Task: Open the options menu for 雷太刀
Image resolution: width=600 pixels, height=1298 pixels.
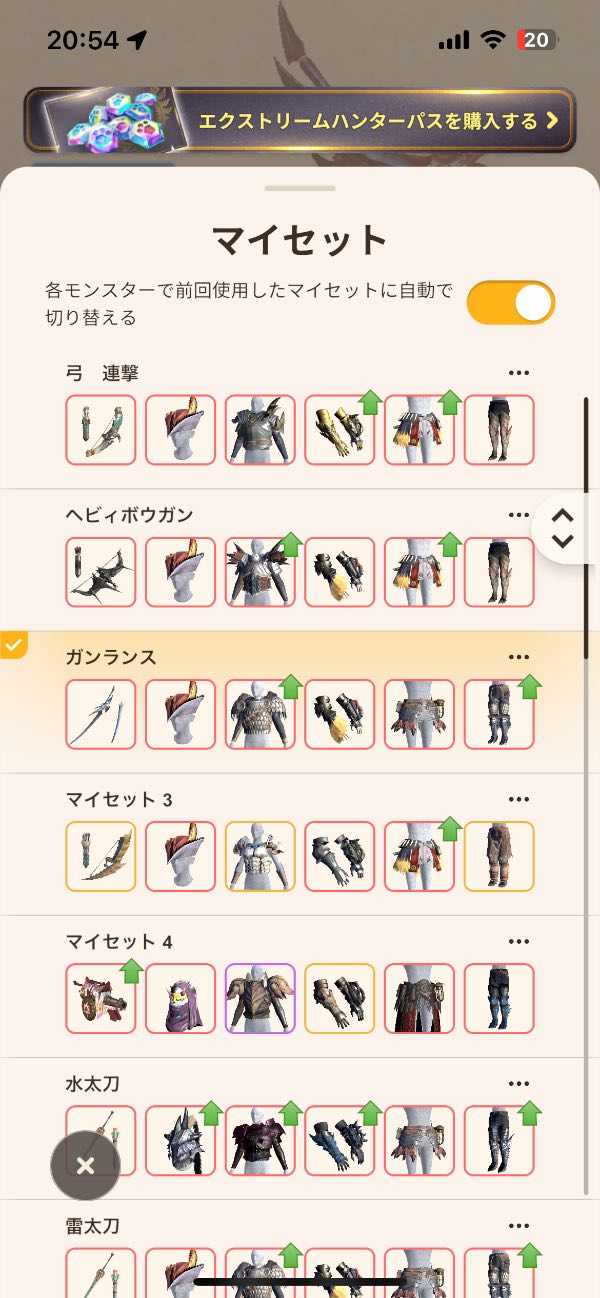Action: point(518,1225)
